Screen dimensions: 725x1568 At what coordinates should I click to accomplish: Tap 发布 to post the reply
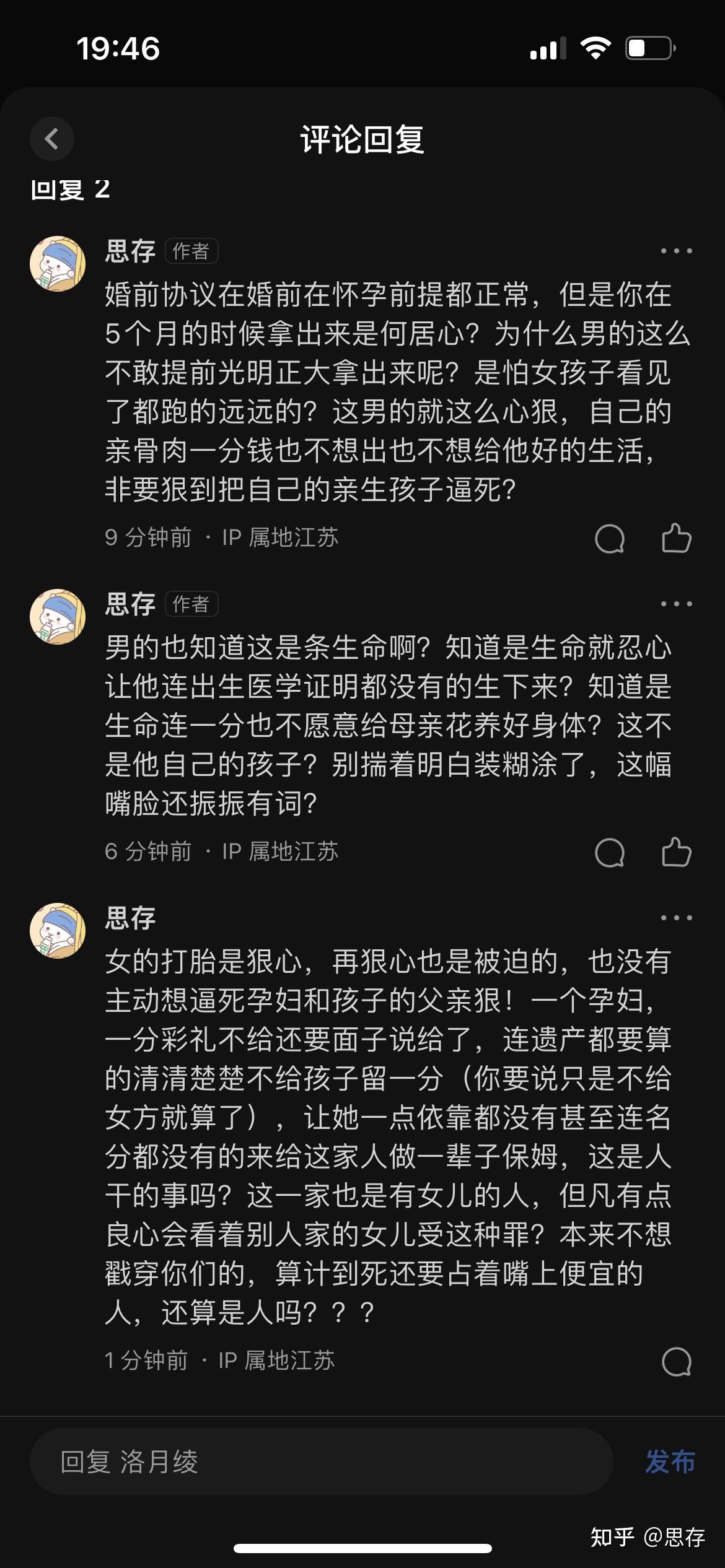pos(670,1462)
